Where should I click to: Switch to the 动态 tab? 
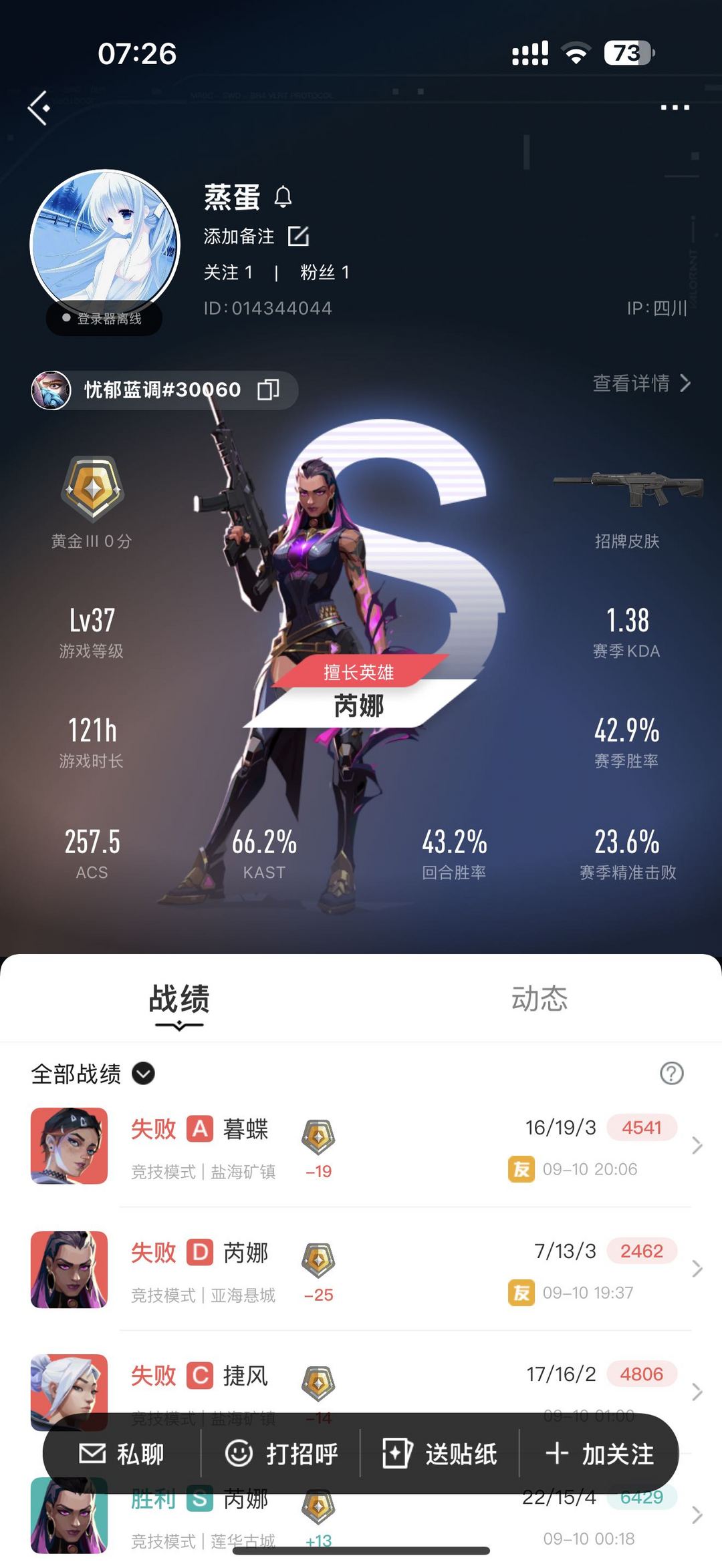tap(539, 998)
